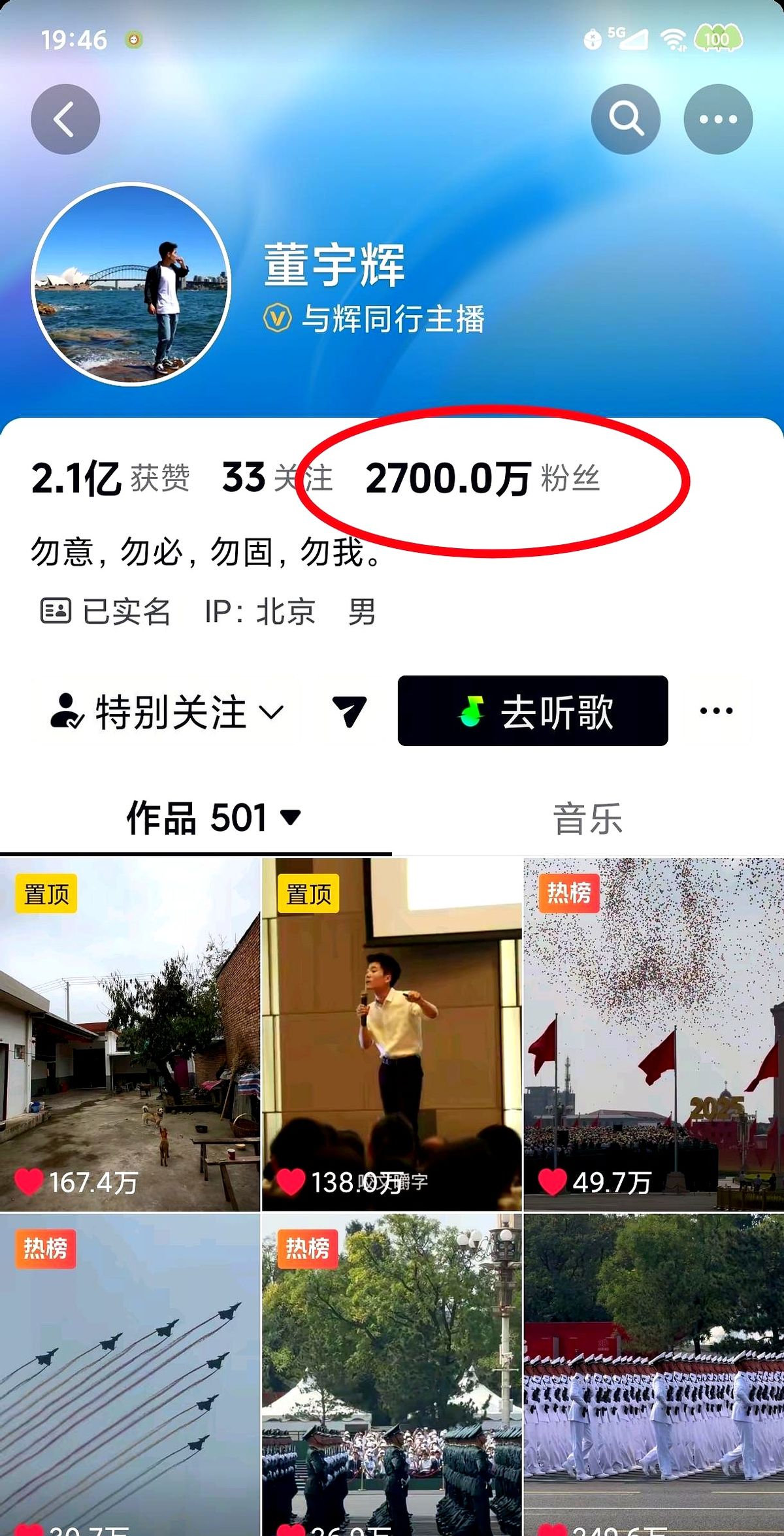Tap the 去听歌 button
The height and width of the screenshot is (1536, 784).
pos(532,711)
